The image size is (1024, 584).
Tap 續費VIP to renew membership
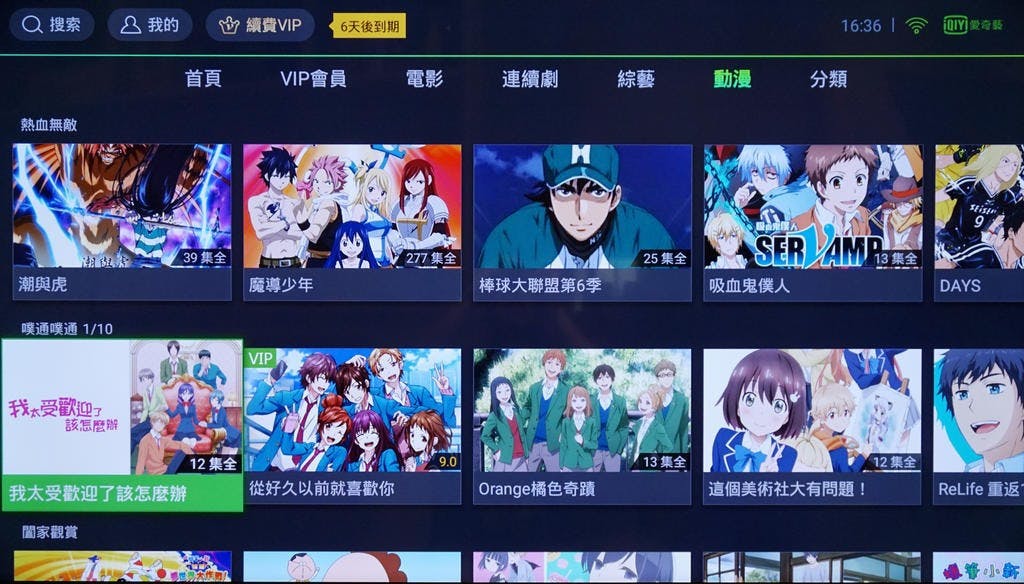pos(260,25)
